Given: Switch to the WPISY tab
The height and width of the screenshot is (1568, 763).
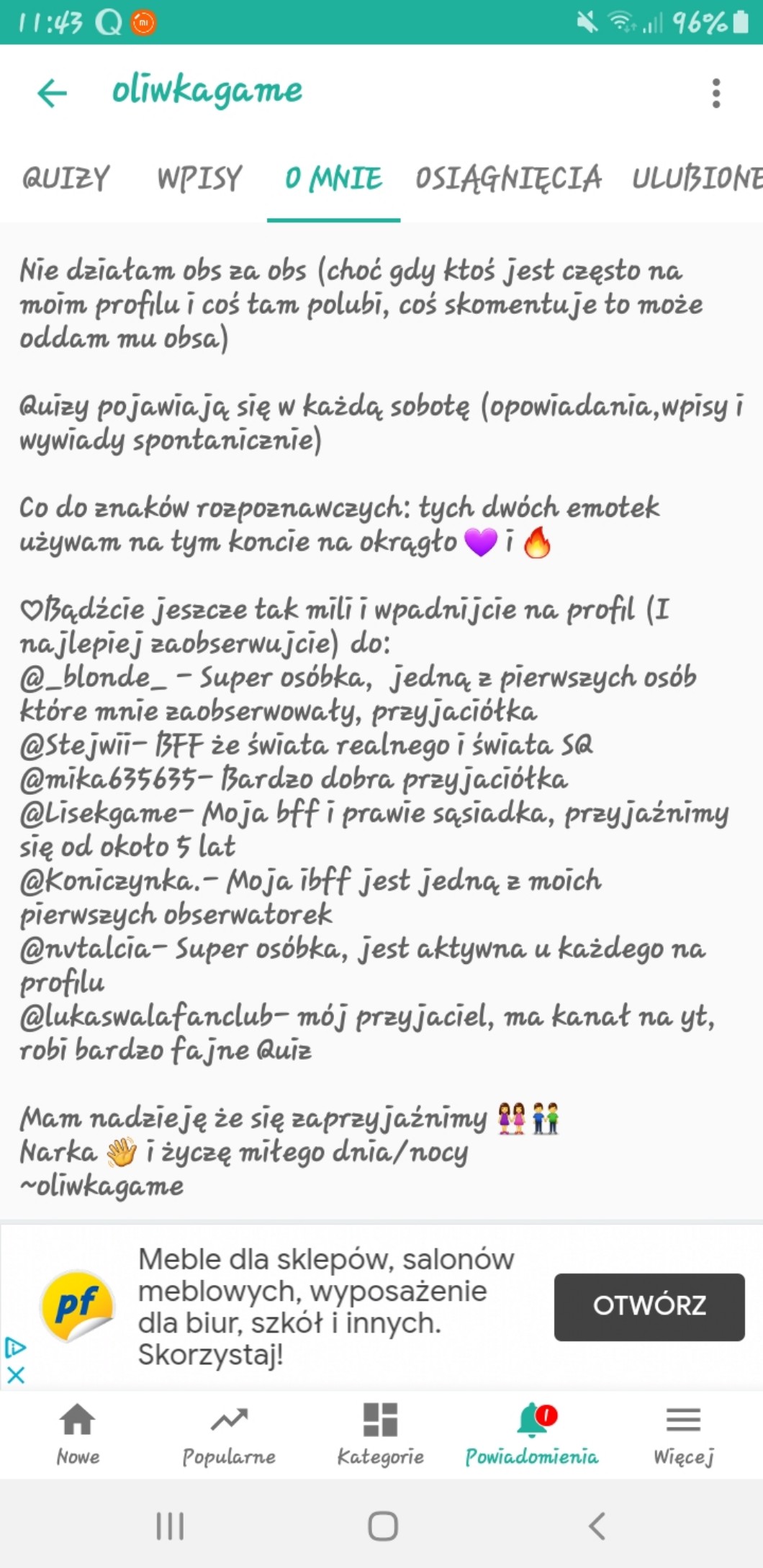Looking at the screenshot, I should (199, 178).
